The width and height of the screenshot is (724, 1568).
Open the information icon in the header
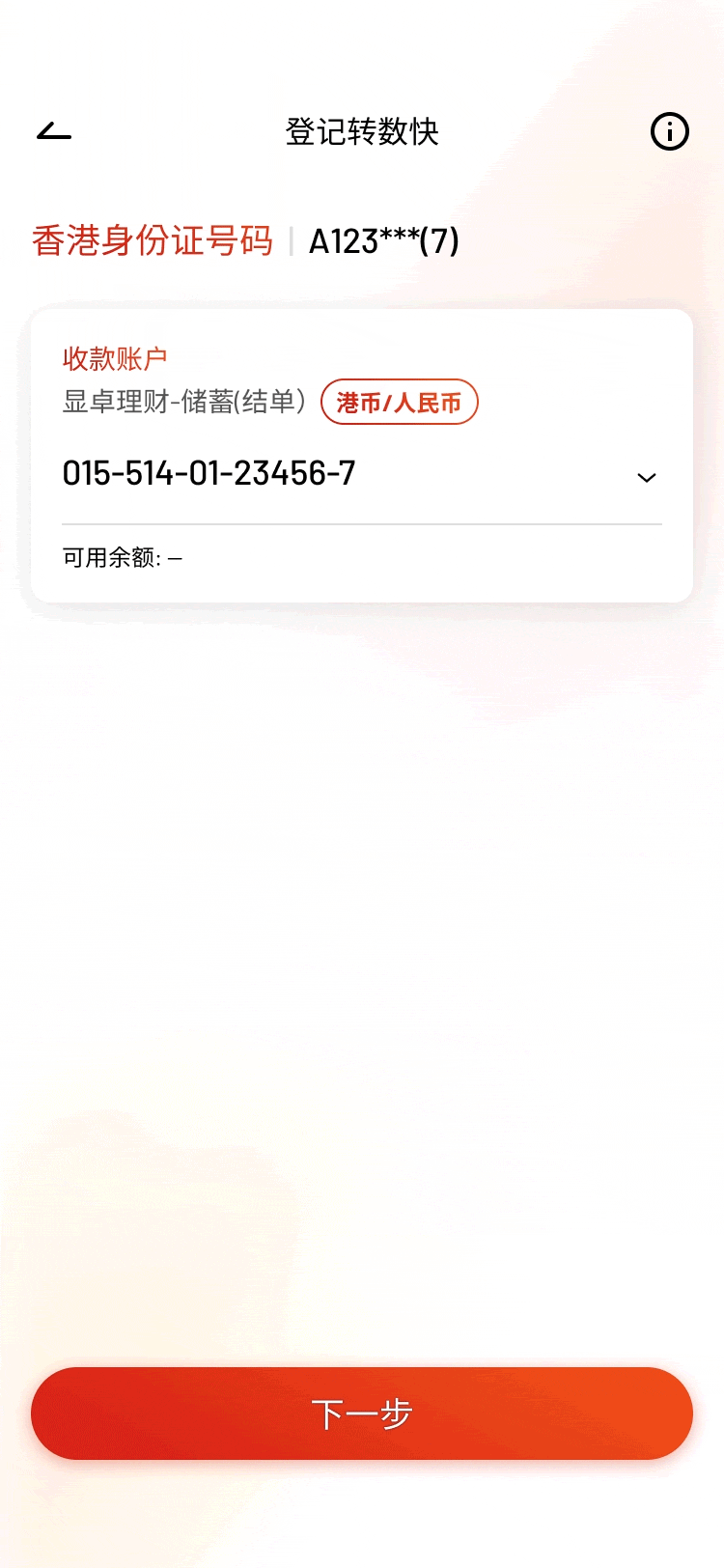pos(670,131)
